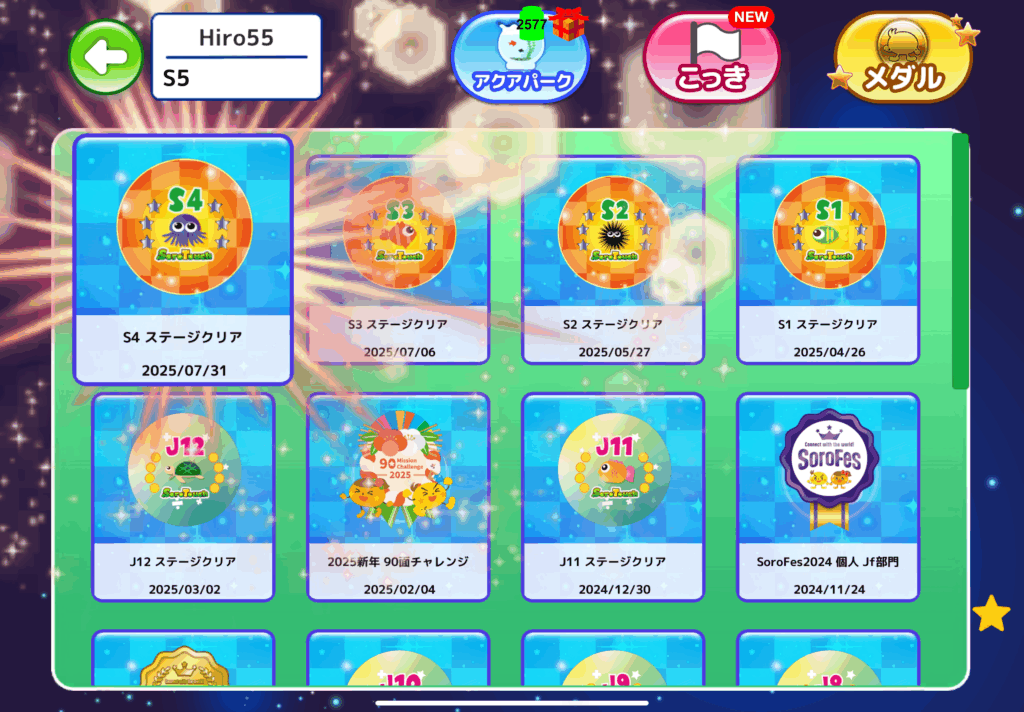Select the J12 ステージクリア medal
The width and height of the screenshot is (1024, 712).
point(183,497)
